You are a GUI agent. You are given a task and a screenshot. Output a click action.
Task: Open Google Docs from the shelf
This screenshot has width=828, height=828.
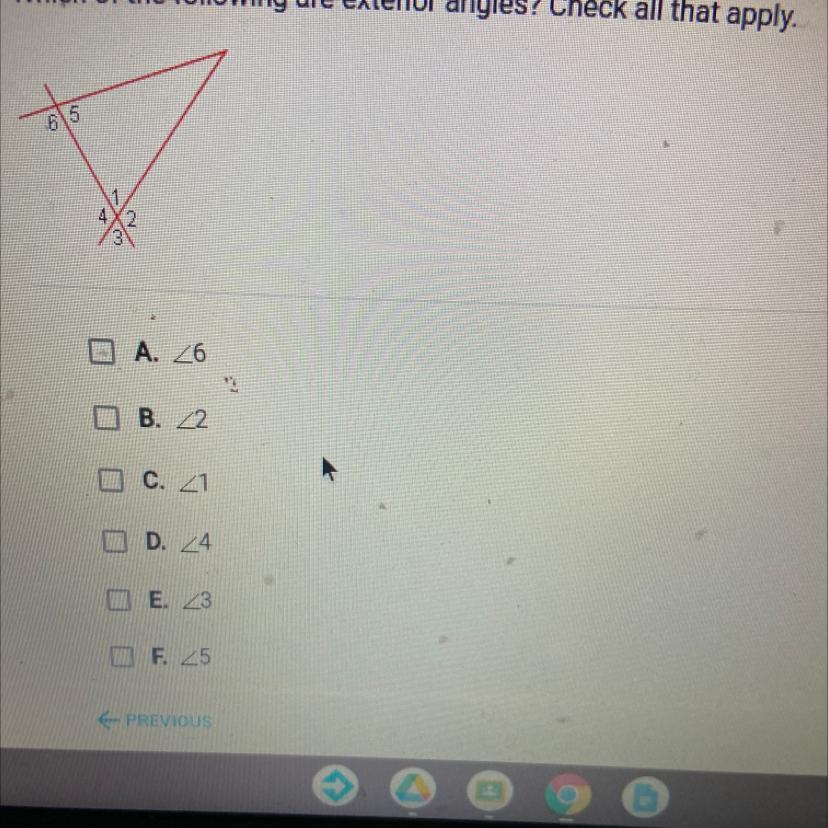tap(645, 797)
